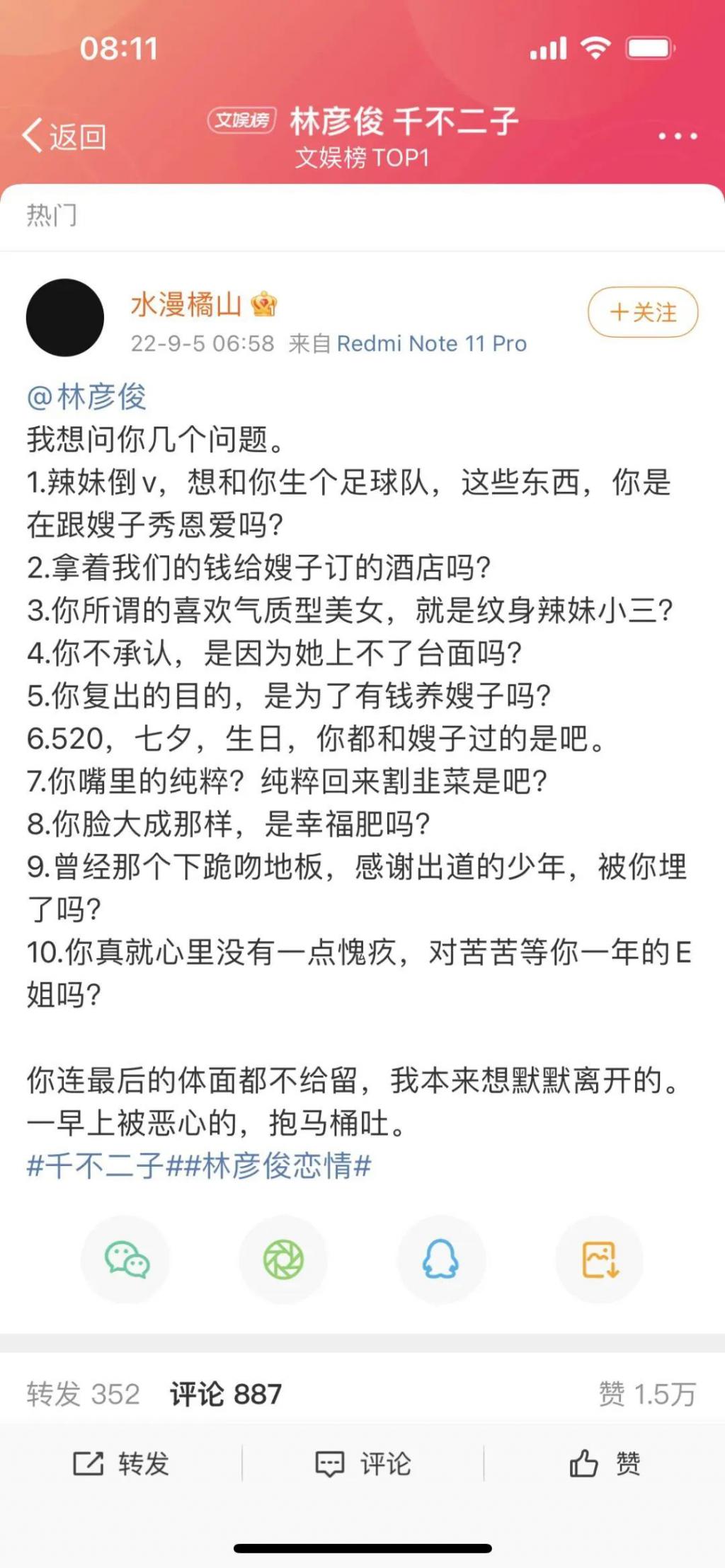Open 水漫橘山's profile avatar
Image resolution: width=725 pixels, height=1568 pixels.
(65, 318)
